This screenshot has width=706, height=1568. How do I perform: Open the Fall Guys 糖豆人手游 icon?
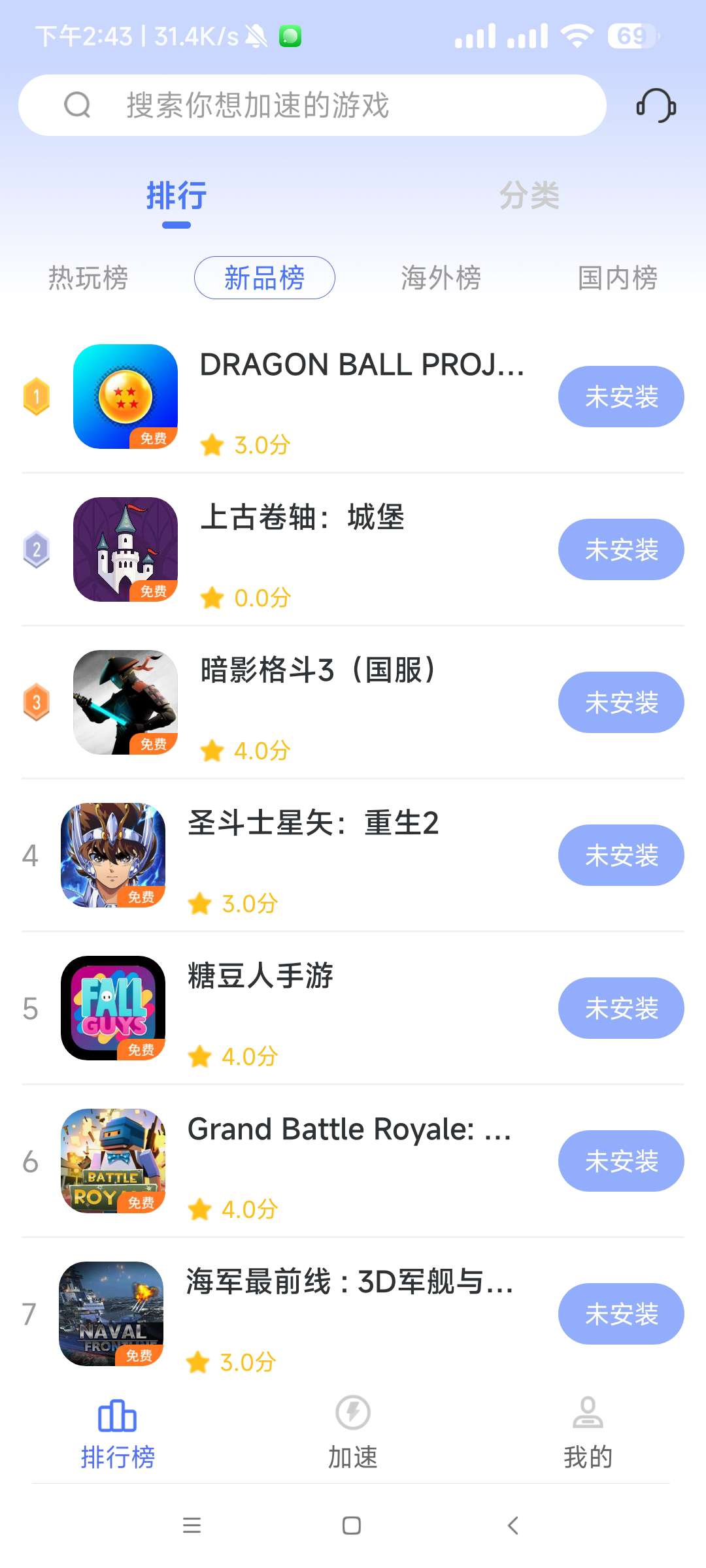click(112, 1008)
